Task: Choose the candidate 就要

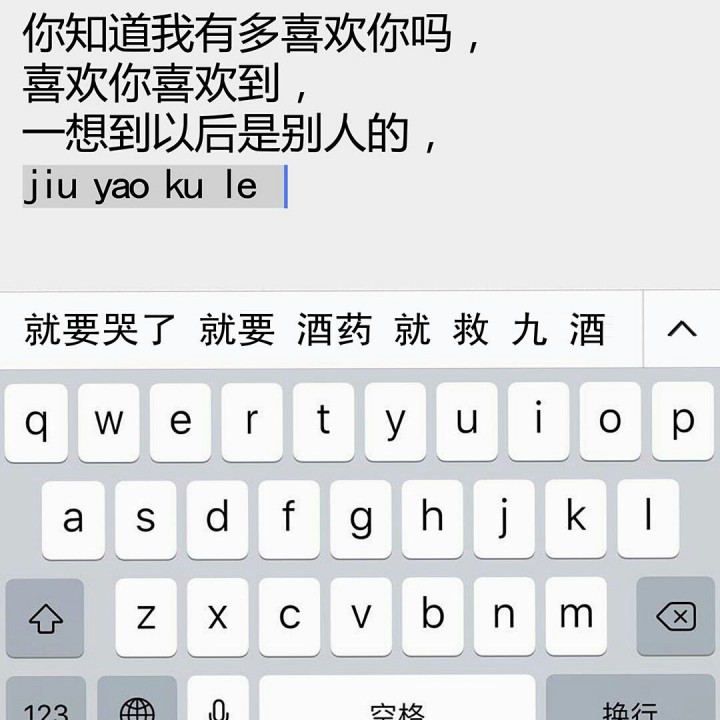Action: click(x=237, y=329)
